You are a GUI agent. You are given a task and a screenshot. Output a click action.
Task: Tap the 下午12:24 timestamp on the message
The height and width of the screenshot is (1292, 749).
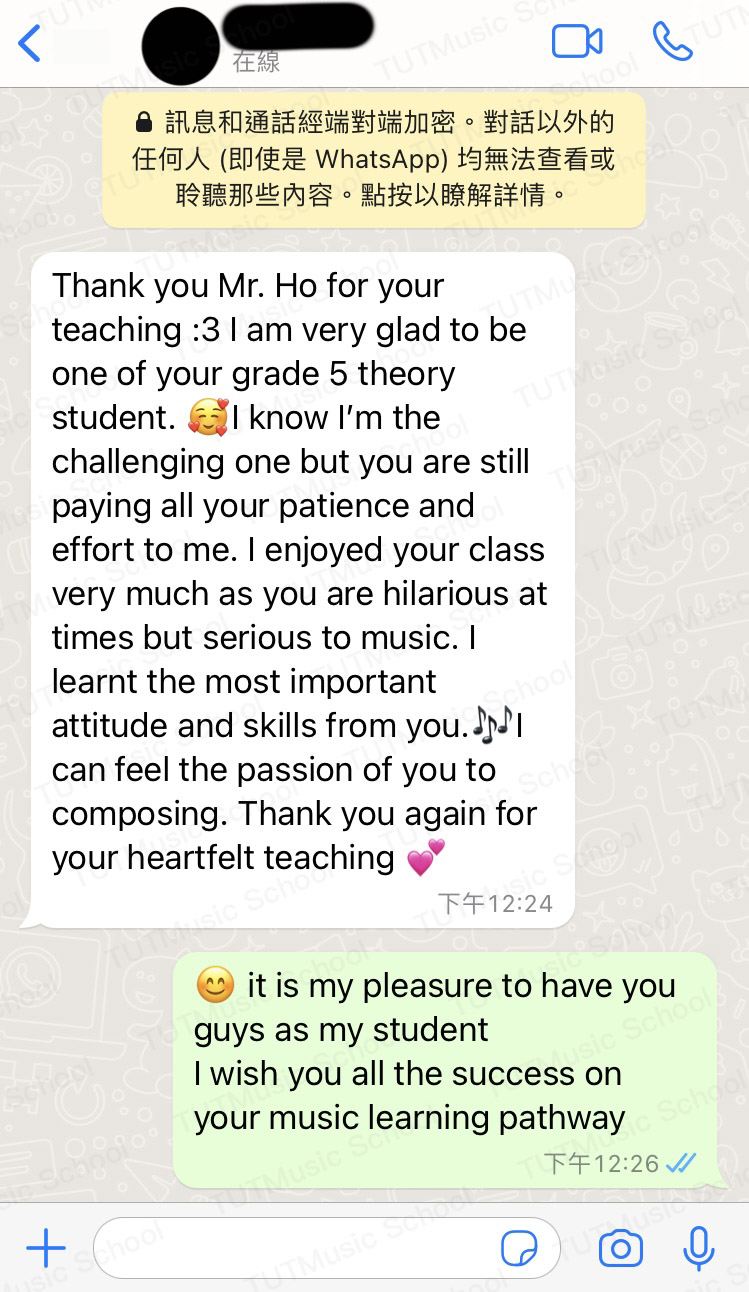[x=496, y=903]
